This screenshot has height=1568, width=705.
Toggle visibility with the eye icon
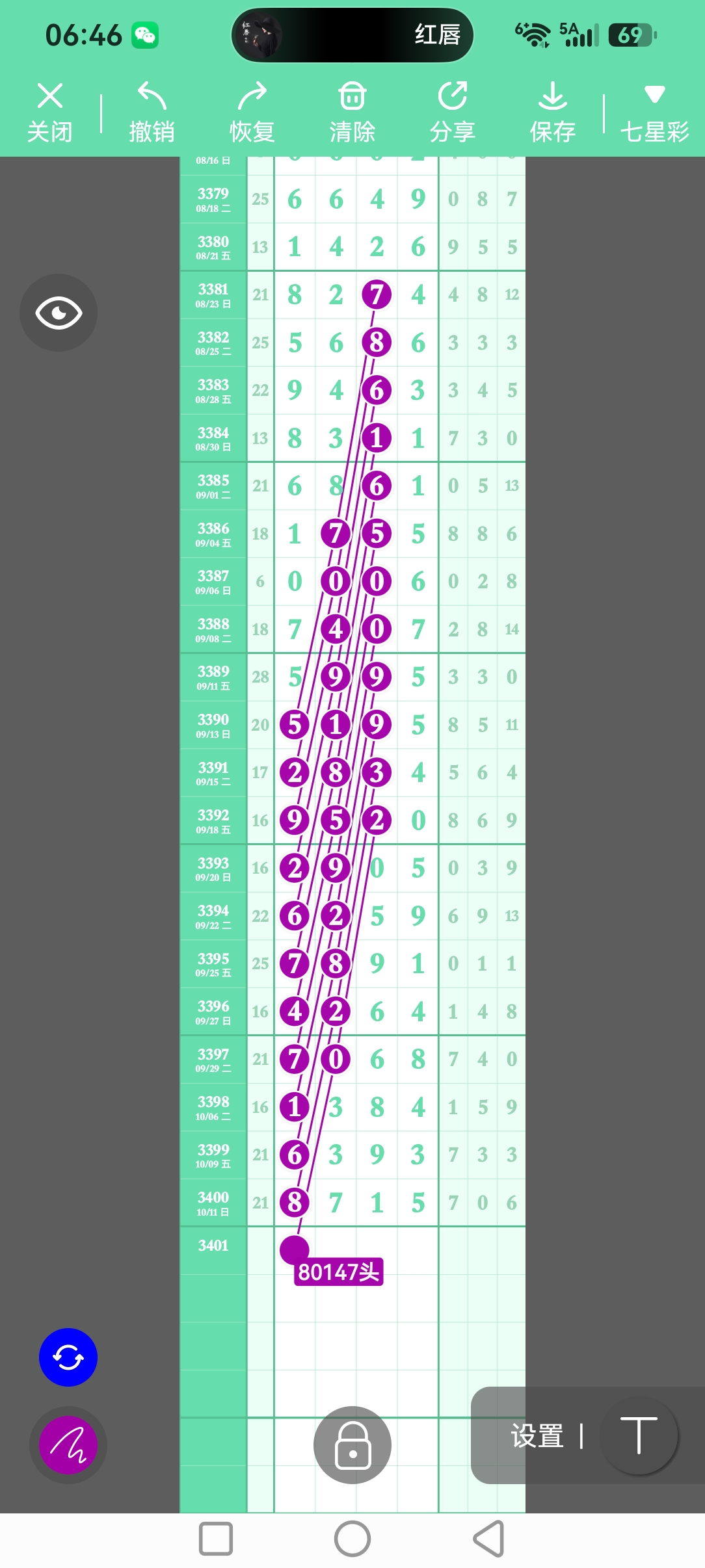(59, 313)
